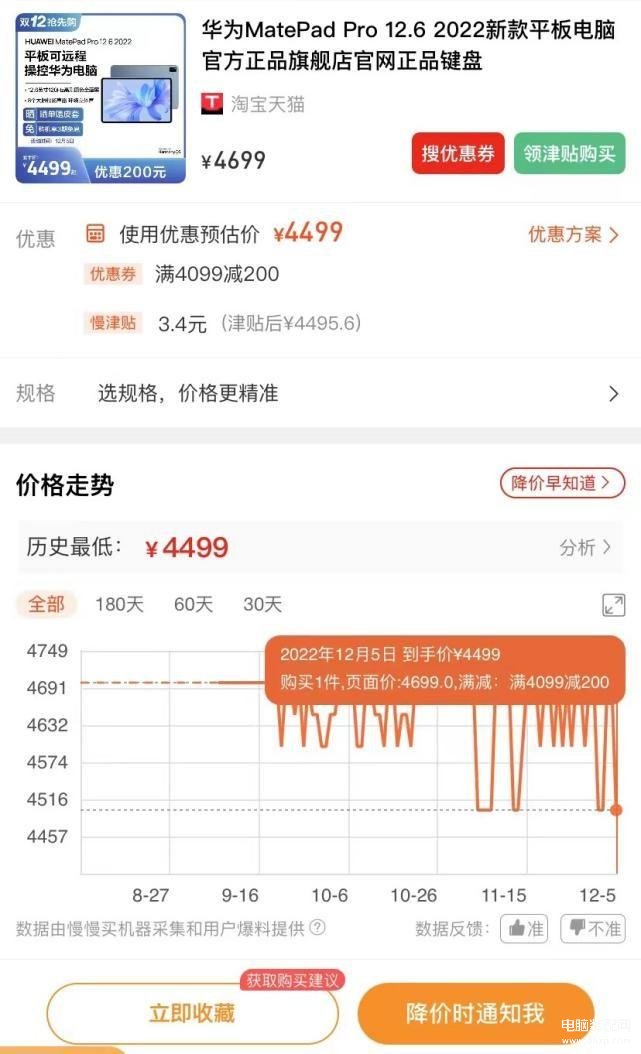Open the MatePad Pro product image
Image resolution: width=641 pixels, height=1054 pixels.
tap(101, 98)
